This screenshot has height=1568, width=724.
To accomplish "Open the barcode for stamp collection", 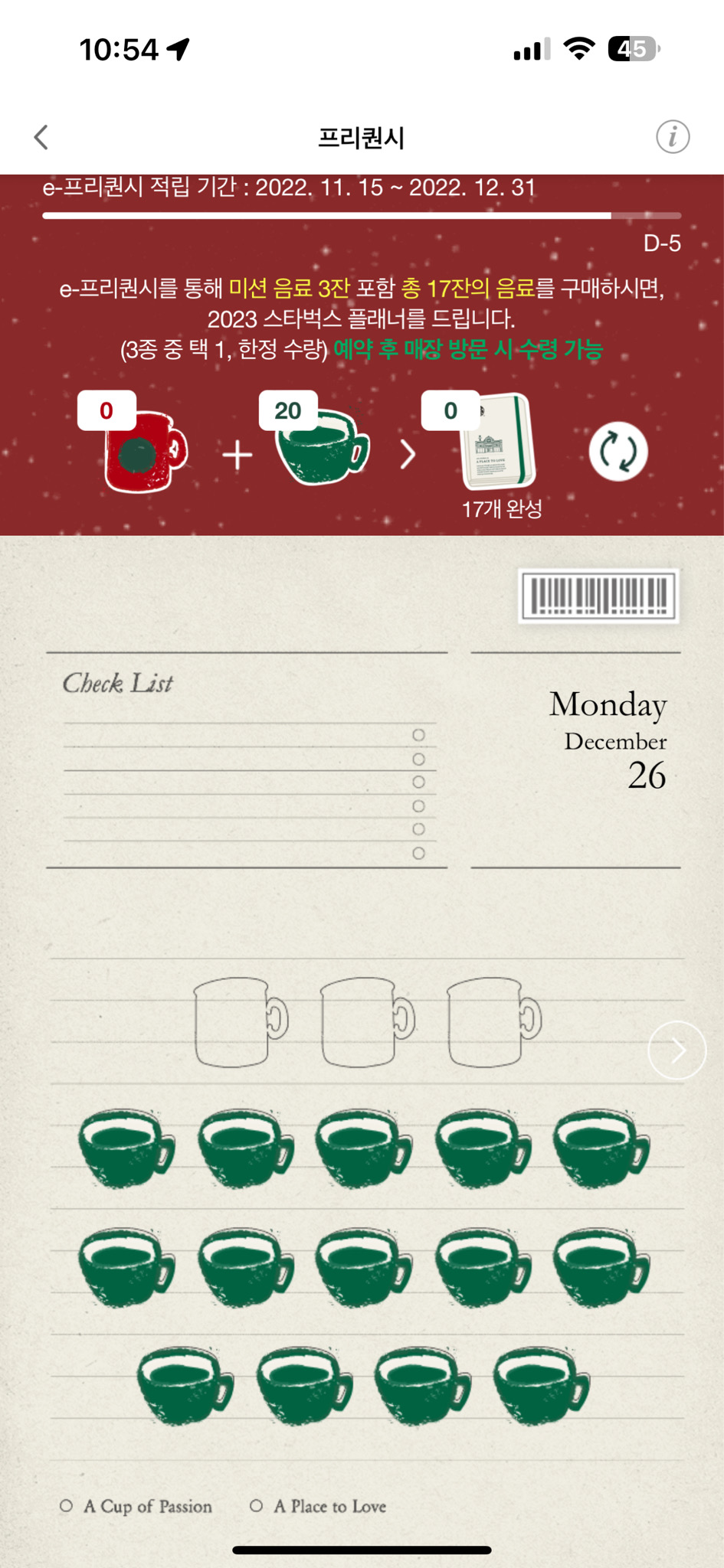I will (598, 596).
